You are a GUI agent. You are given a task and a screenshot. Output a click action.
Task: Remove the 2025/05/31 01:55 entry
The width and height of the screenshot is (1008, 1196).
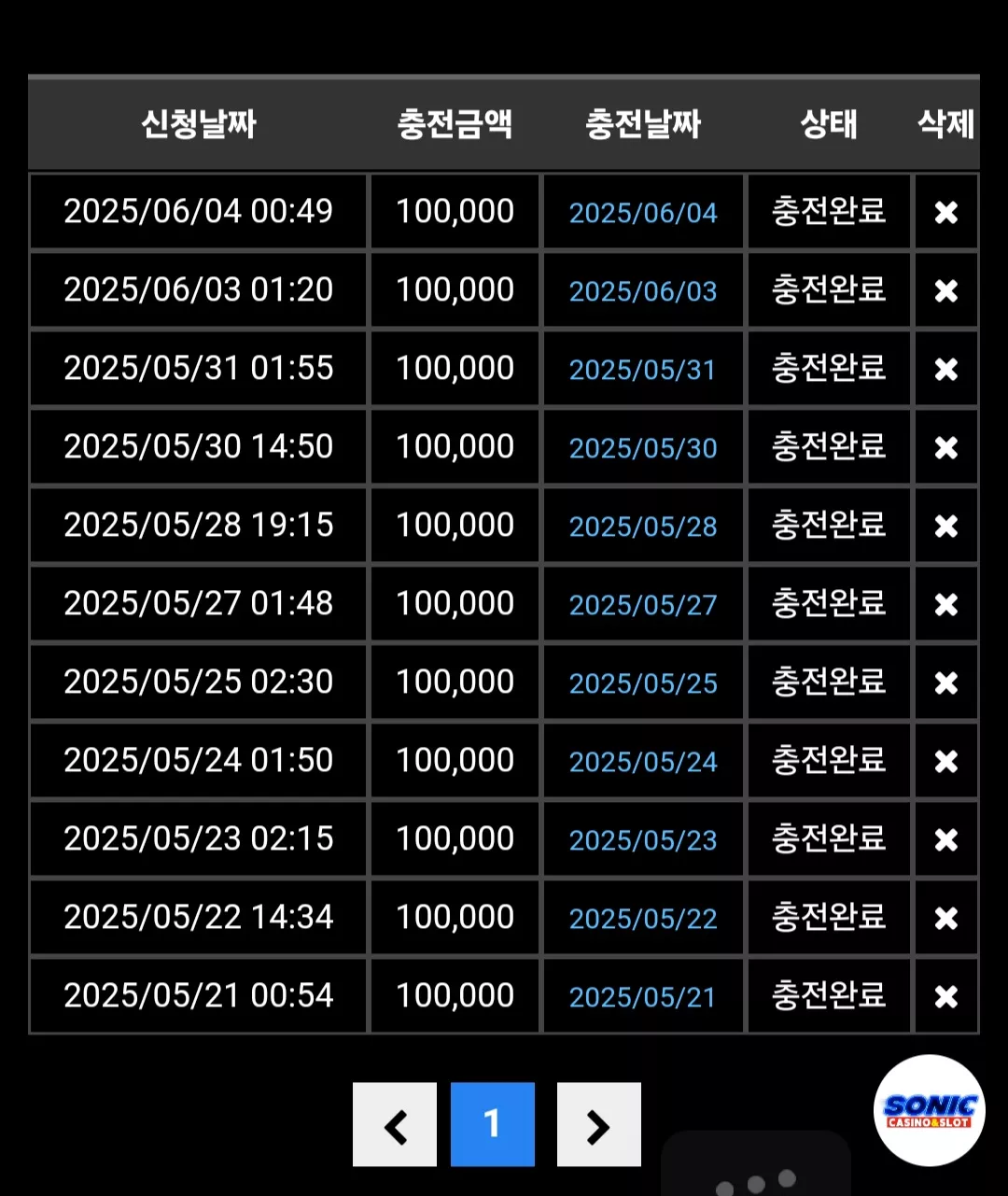[946, 369]
